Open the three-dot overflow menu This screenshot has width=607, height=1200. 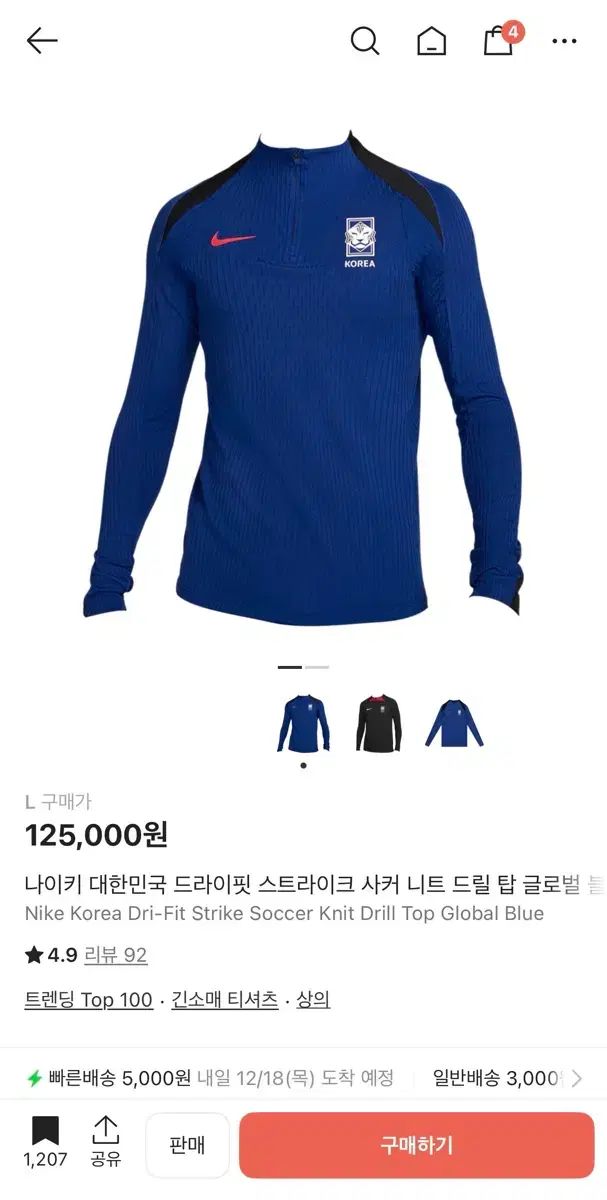564,41
